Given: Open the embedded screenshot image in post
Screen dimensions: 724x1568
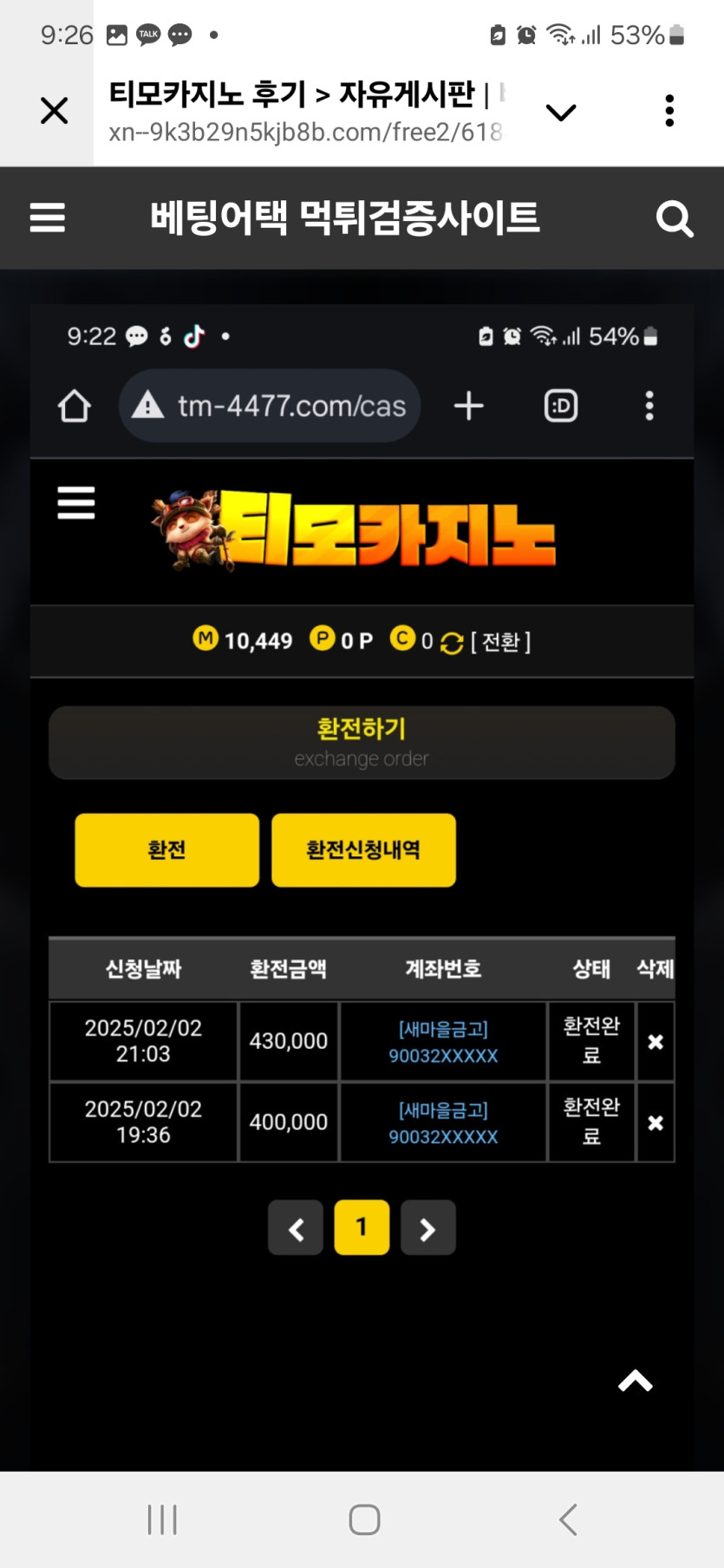Looking at the screenshot, I should (x=362, y=884).
